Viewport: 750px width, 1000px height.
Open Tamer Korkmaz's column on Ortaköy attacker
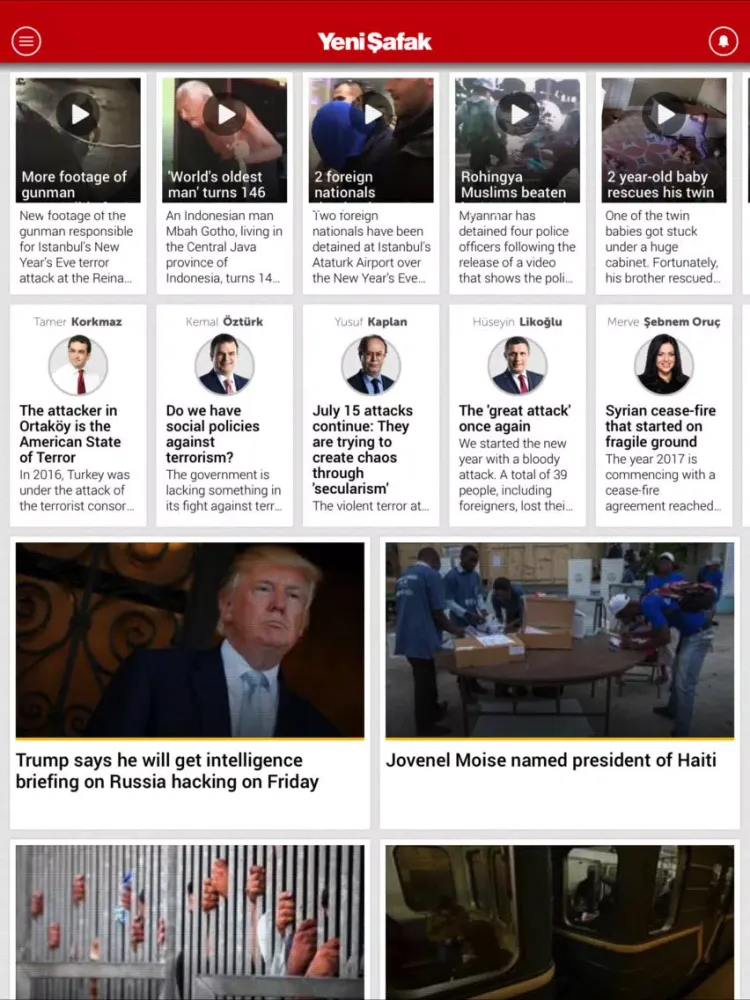click(x=78, y=434)
